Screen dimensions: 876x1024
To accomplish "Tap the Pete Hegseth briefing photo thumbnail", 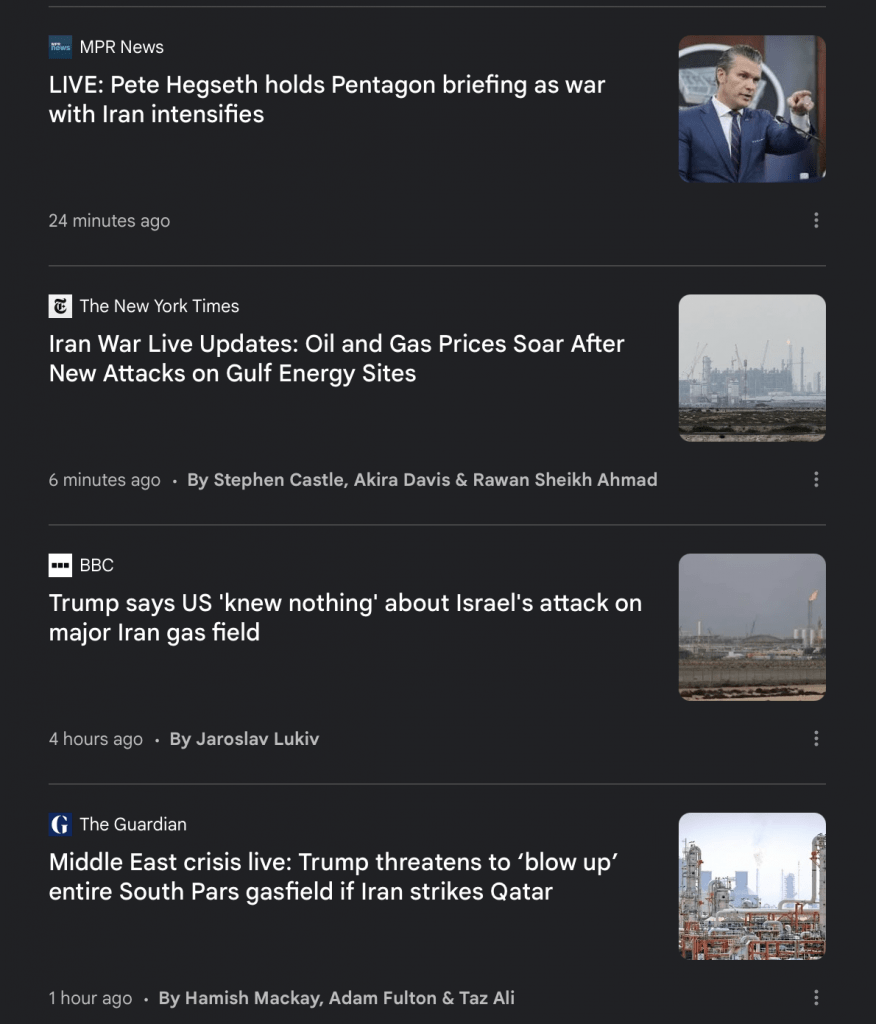I will point(752,109).
